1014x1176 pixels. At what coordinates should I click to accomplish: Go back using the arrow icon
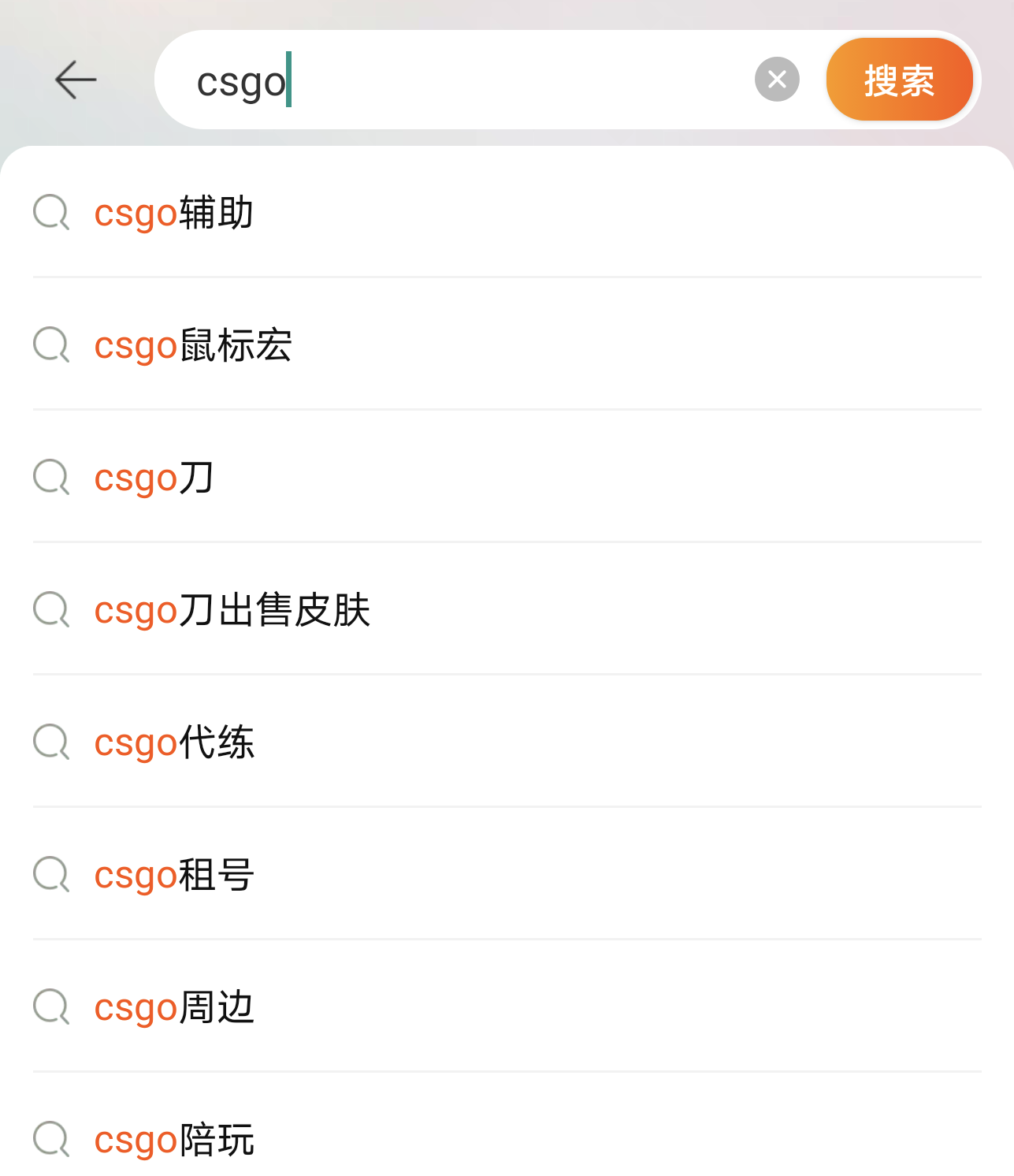[76, 80]
